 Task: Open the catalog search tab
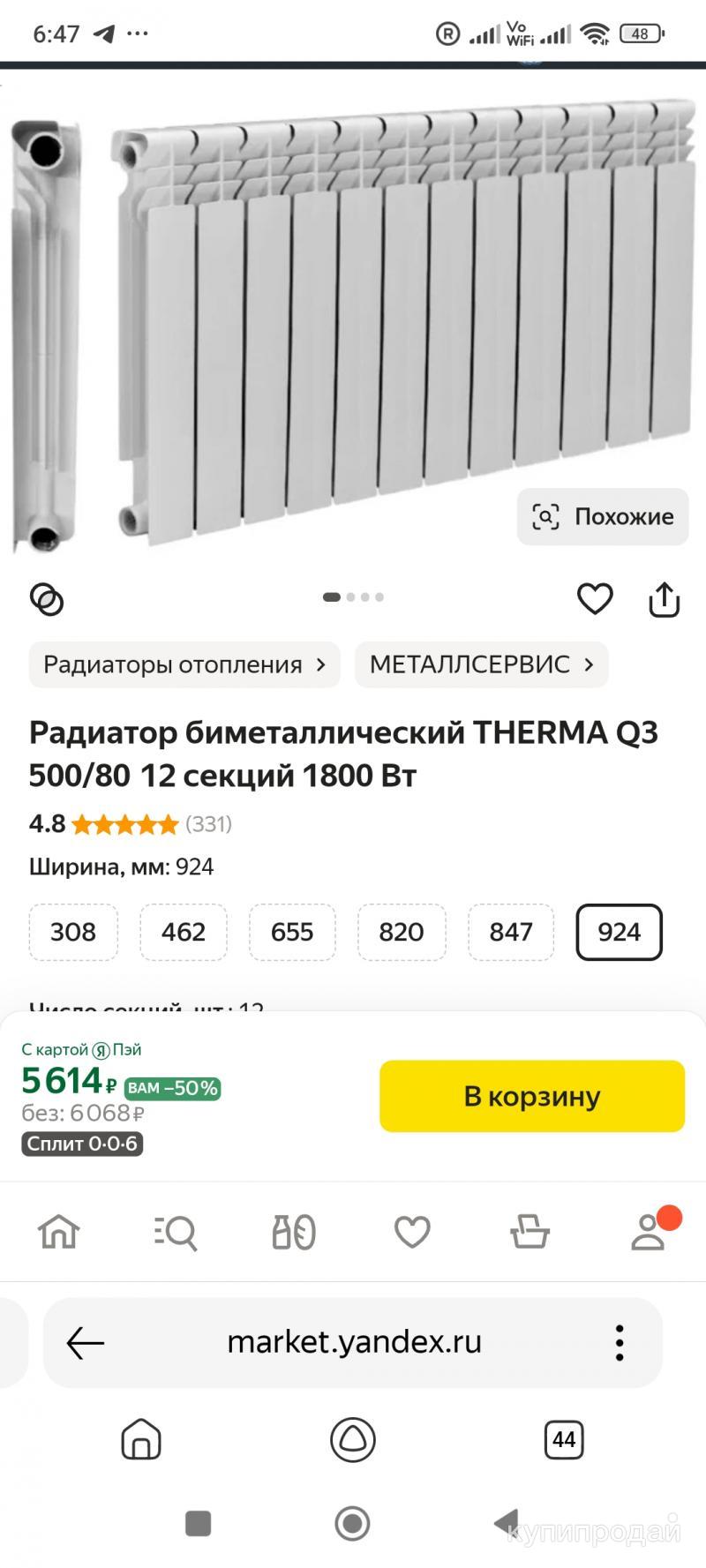click(176, 1232)
